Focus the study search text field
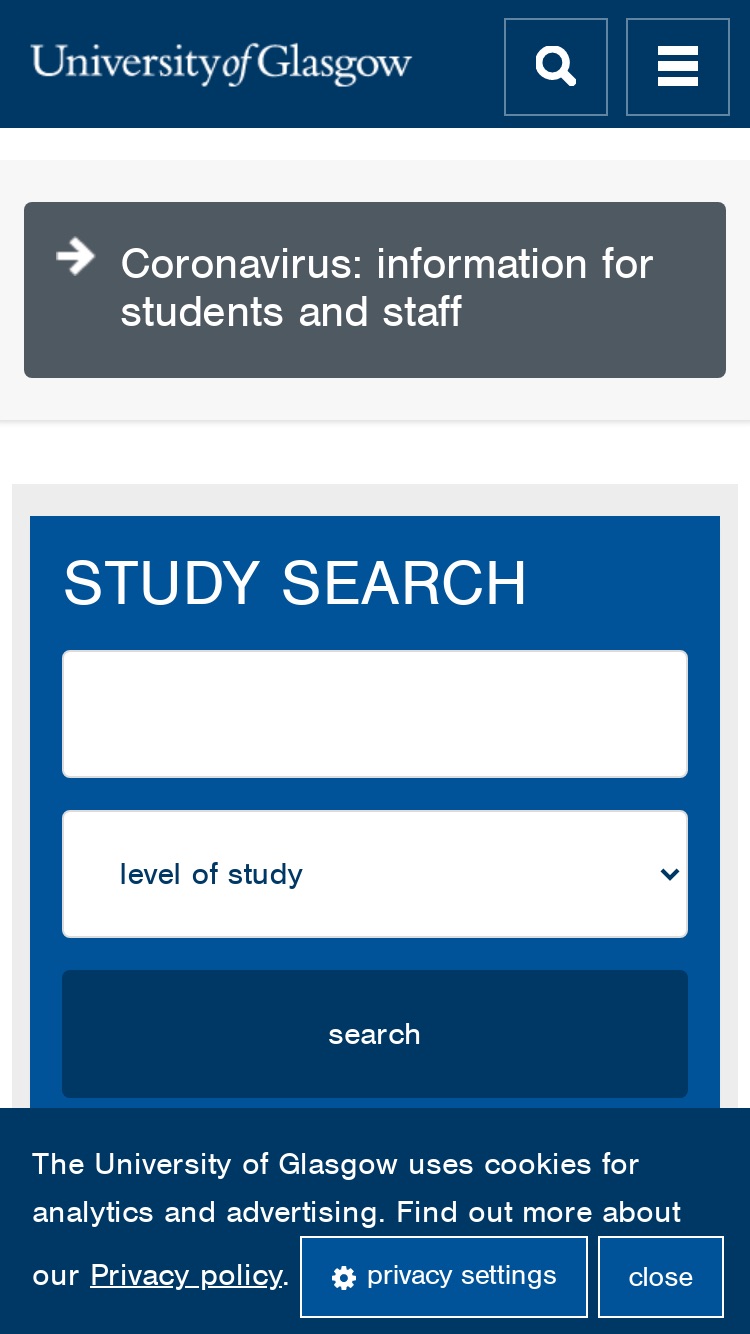The image size is (750, 1334). point(375,714)
